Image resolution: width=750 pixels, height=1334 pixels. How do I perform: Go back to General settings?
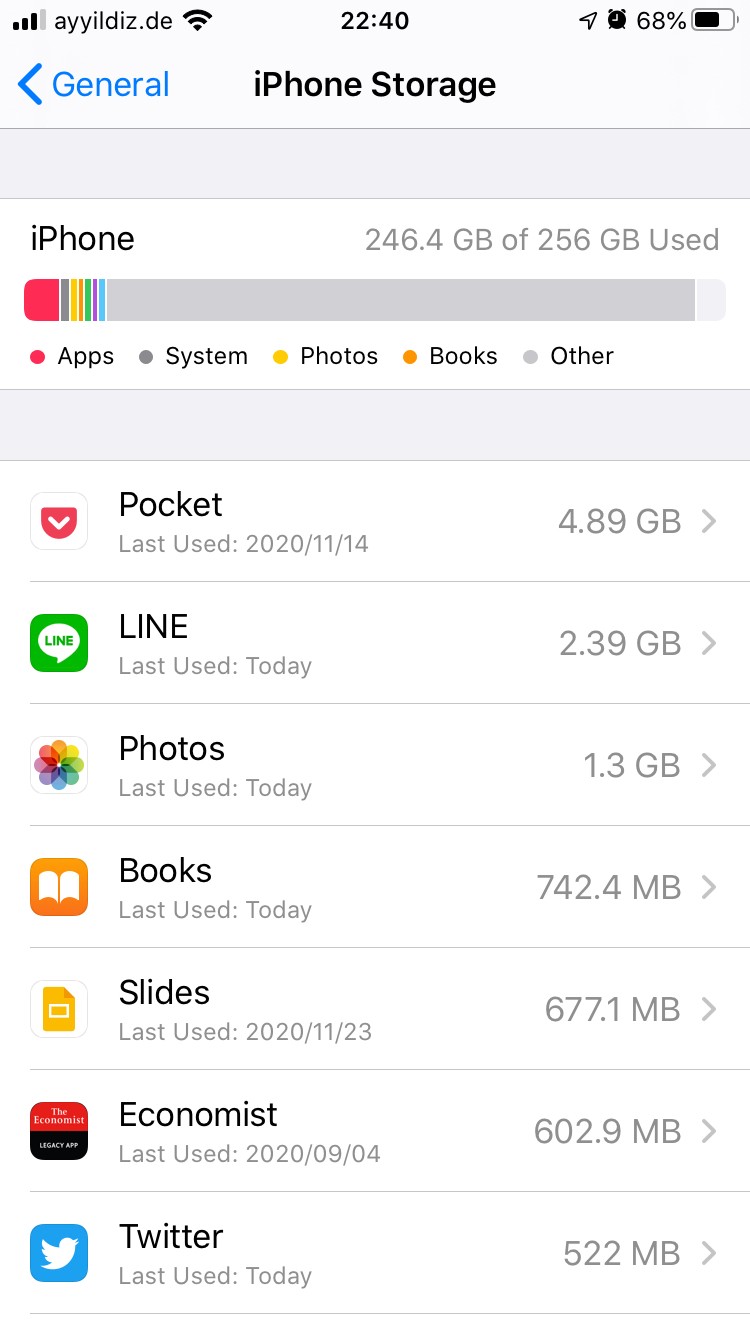point(94,85)
